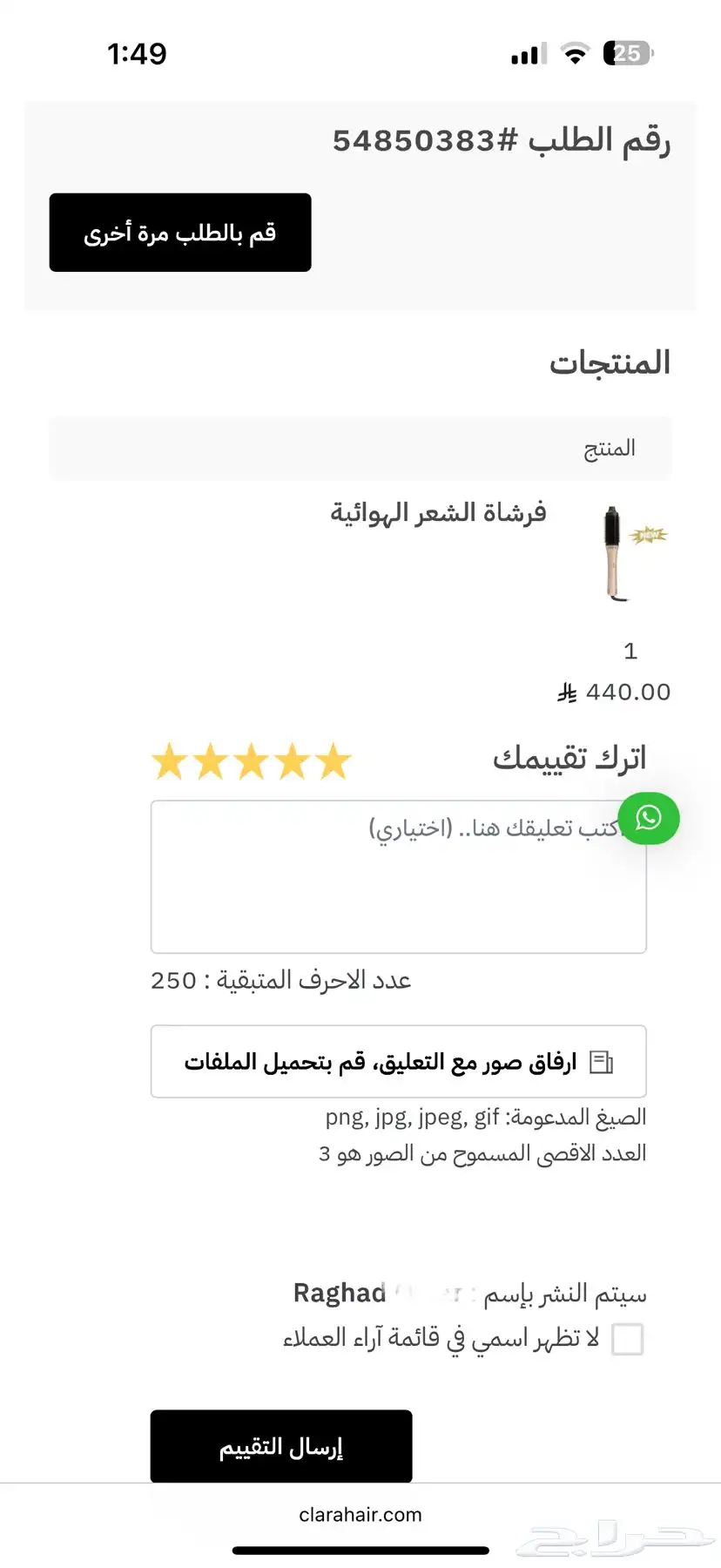Tap the قم بالطلب مرة أخرى reorder button
Image resolution: width=721 pixels, height=1568 pixels.
180,233
